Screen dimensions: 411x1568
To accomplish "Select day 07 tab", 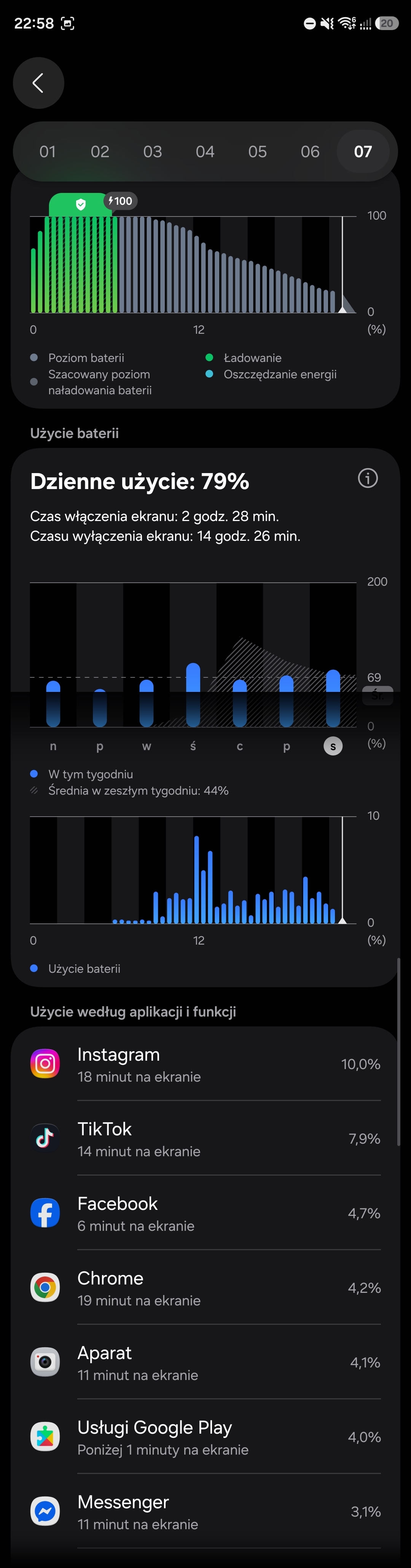I will [363, 151].
